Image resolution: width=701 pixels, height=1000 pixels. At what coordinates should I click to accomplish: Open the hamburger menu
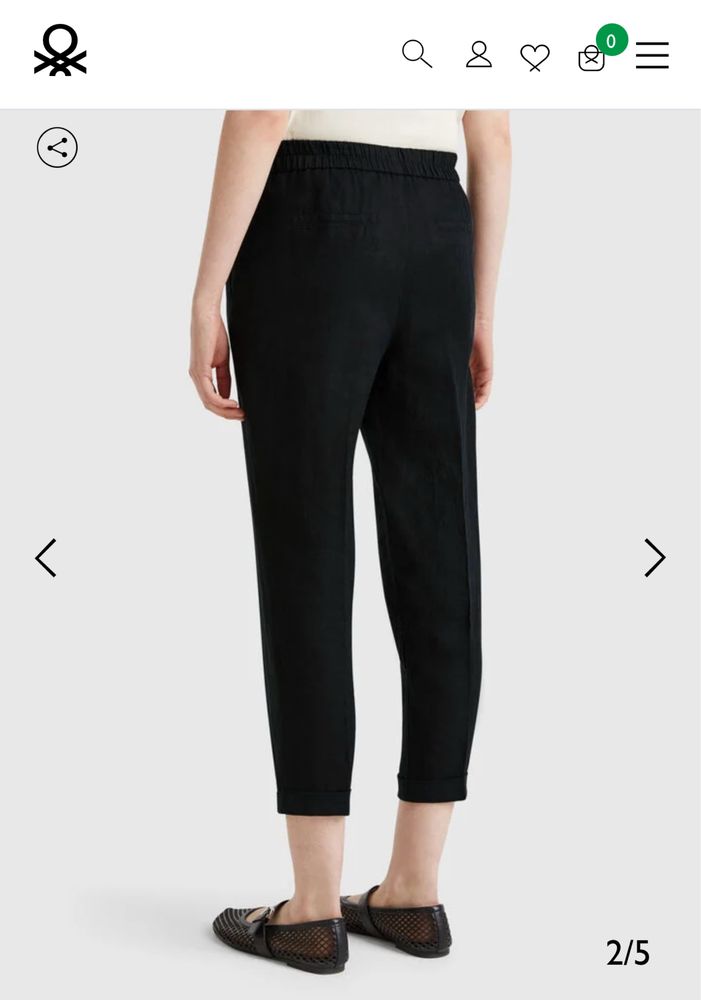(652, 55)
